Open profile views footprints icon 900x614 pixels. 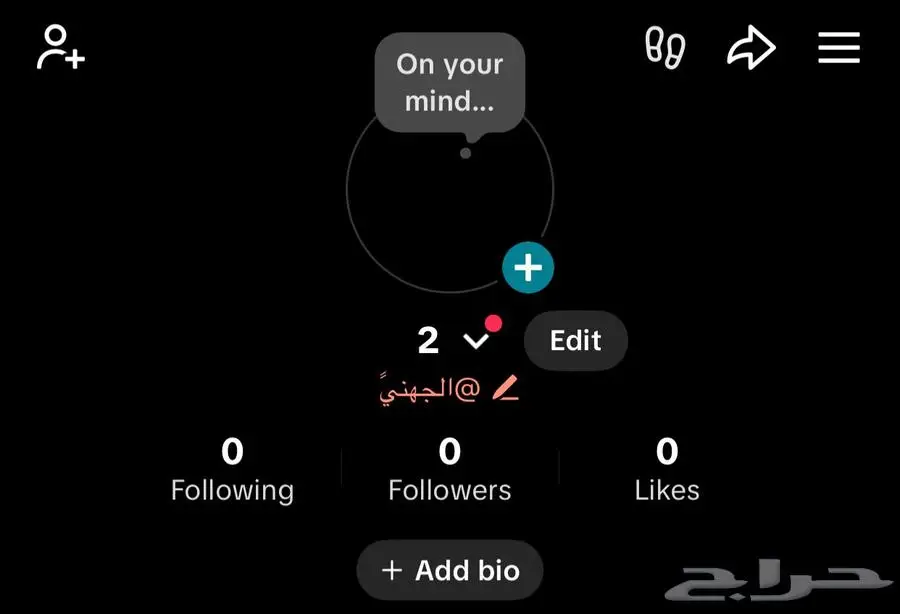pyautogui.click(x=665, y=47)
